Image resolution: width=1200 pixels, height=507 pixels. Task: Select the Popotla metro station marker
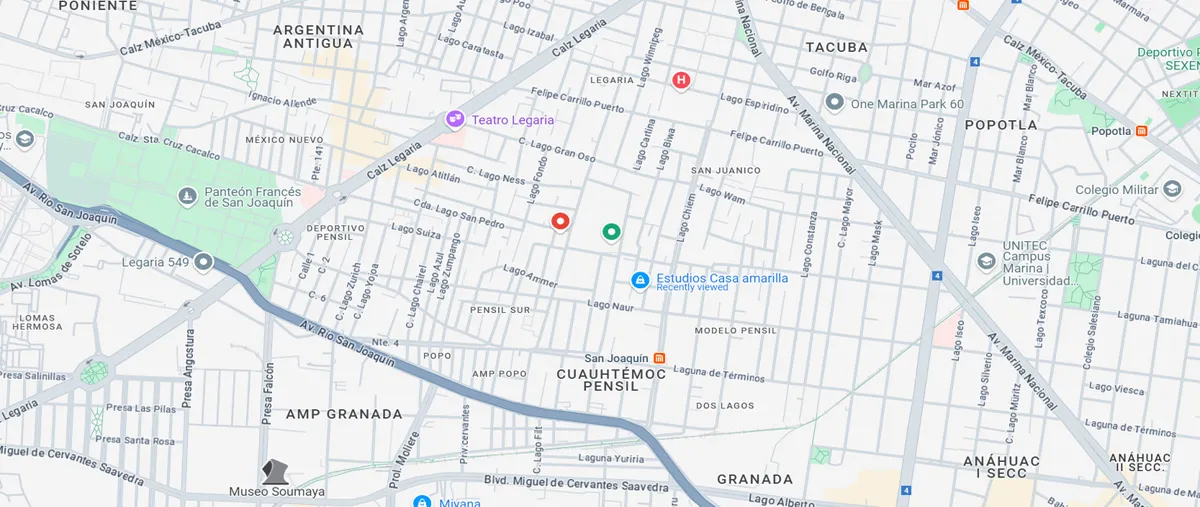[x=1142, y=131]
